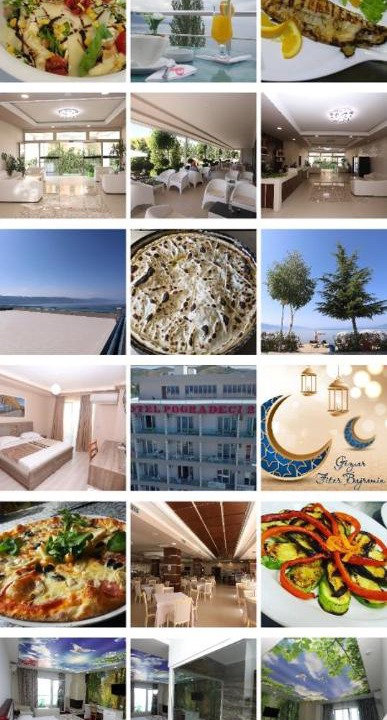Open the restaurant dining hall photo

coord(193,564)
